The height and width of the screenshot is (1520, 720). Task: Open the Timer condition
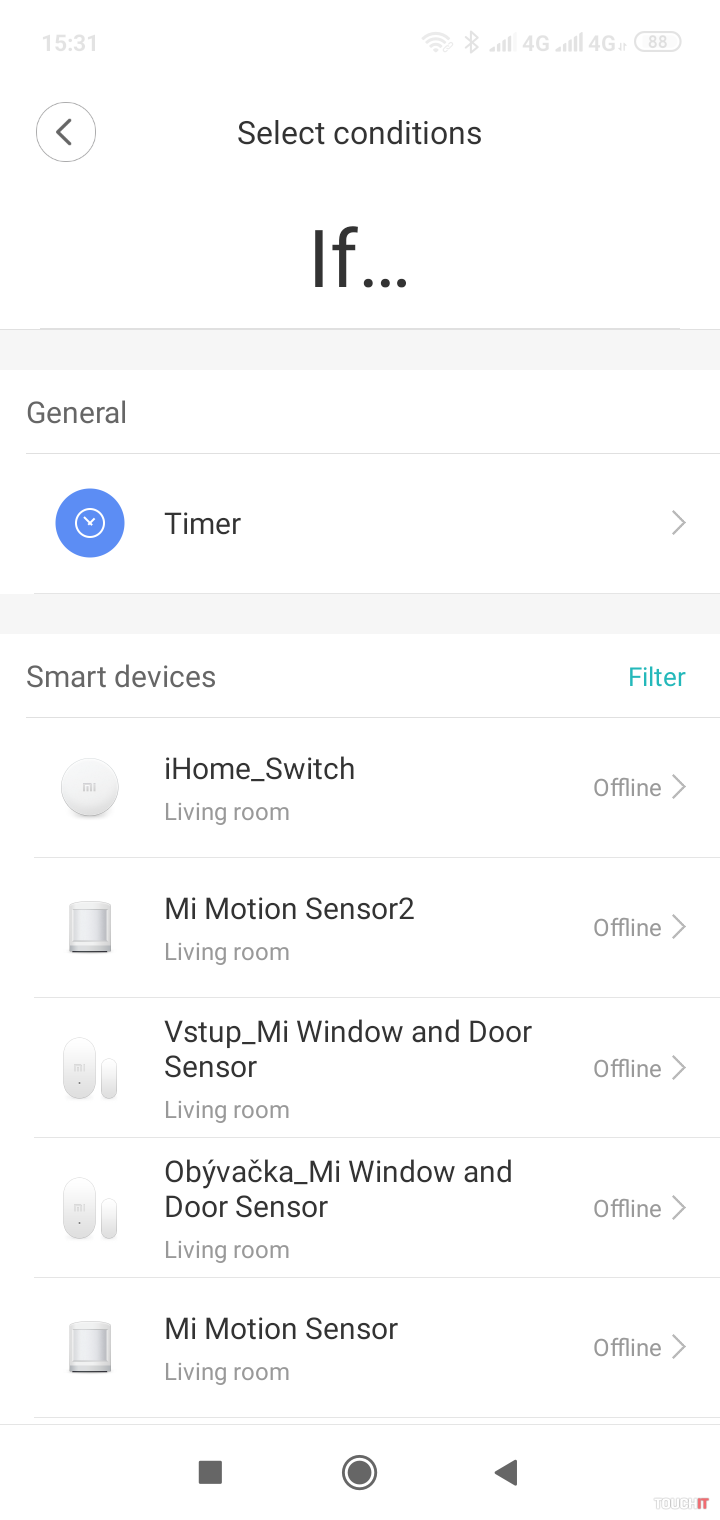(360, 523)
